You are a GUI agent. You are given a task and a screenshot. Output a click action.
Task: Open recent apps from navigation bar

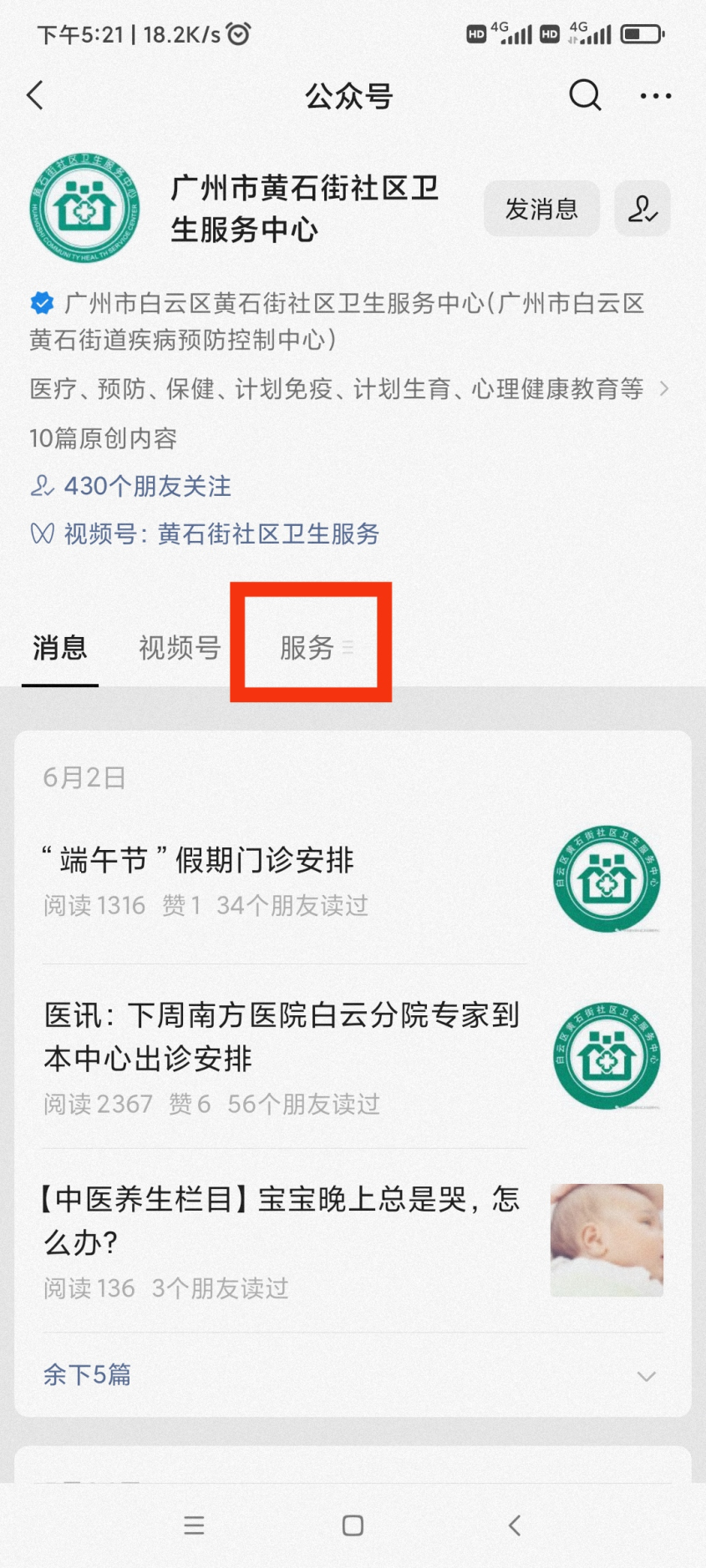tap(194, 1526)
